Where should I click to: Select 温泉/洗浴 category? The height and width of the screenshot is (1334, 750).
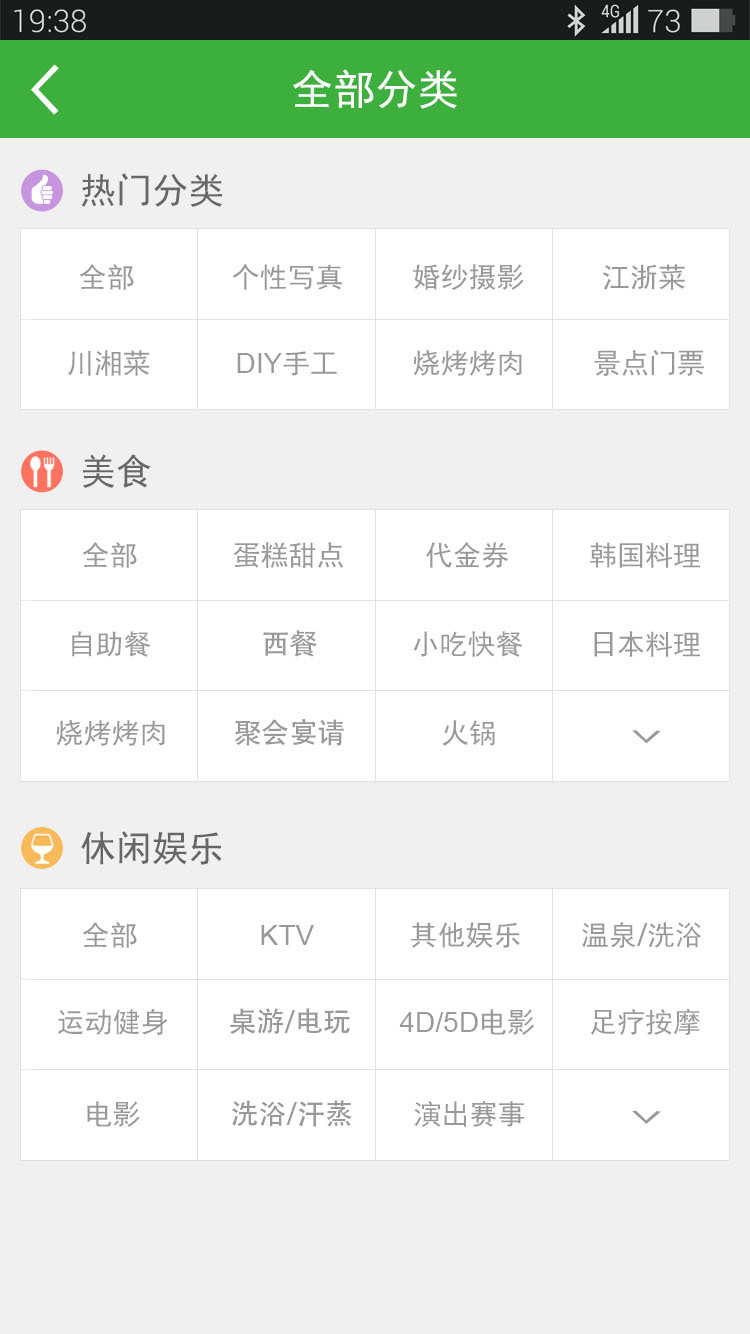click(642, 935)
